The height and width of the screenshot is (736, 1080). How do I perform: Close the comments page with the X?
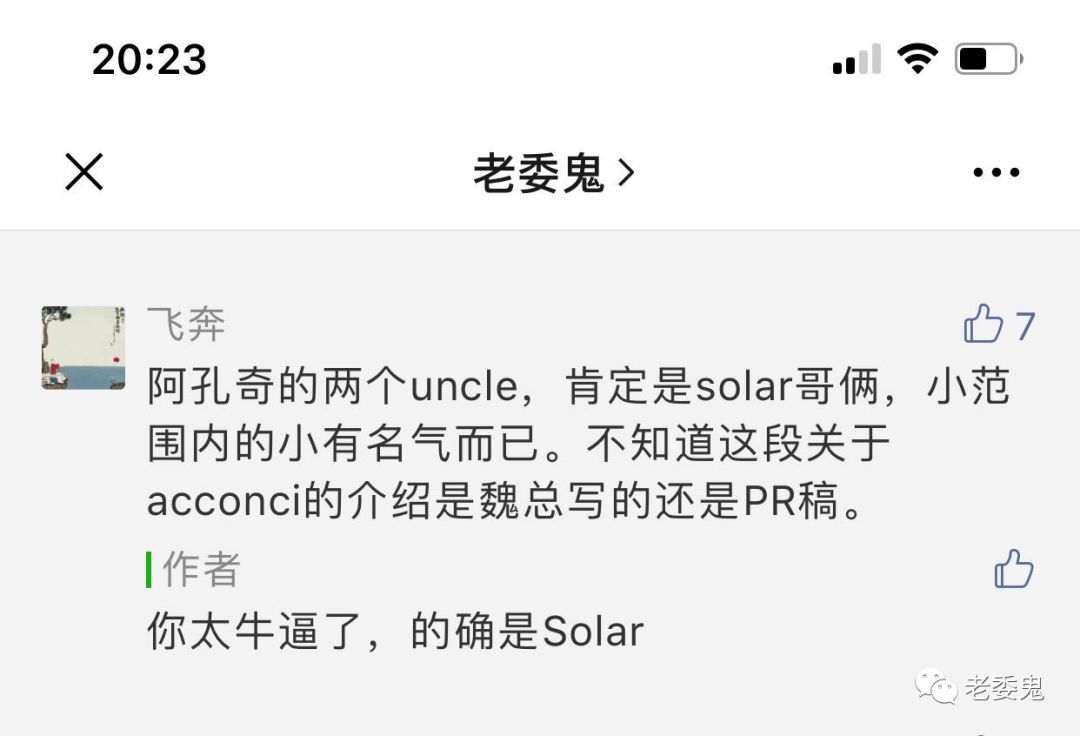84,171
